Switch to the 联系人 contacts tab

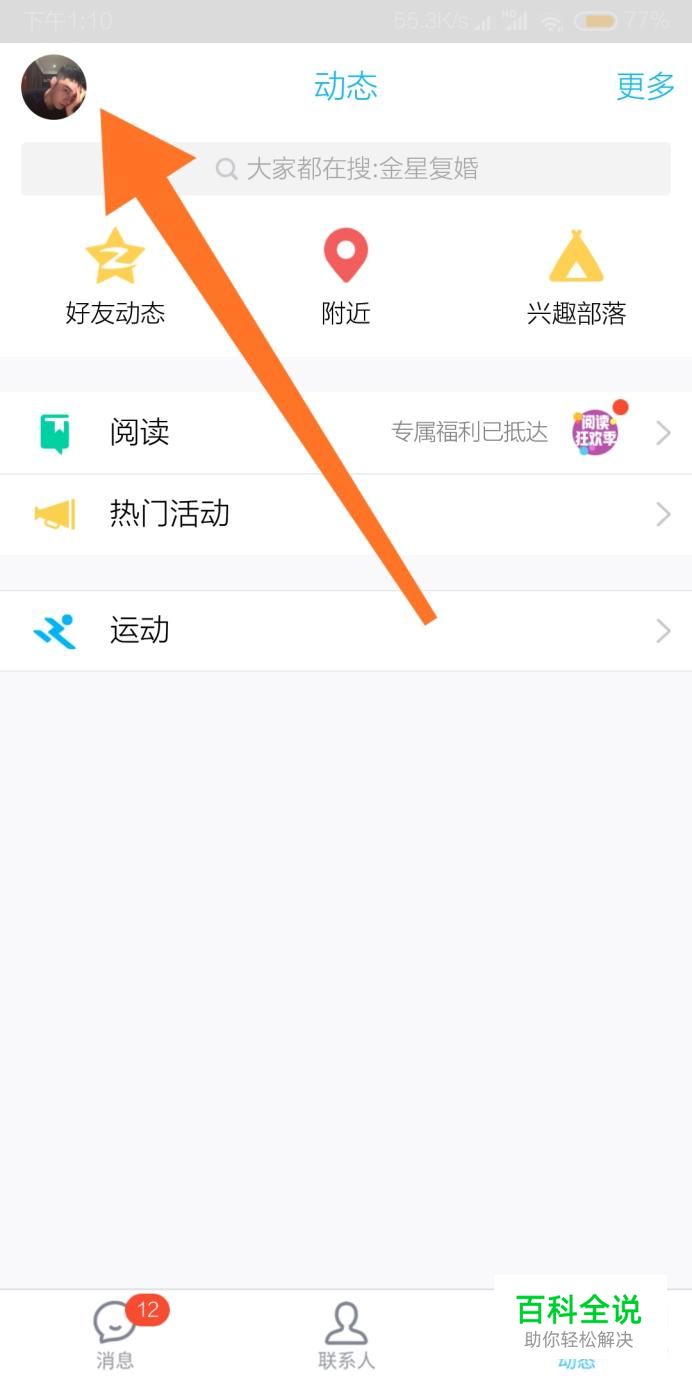(346, 1335)
